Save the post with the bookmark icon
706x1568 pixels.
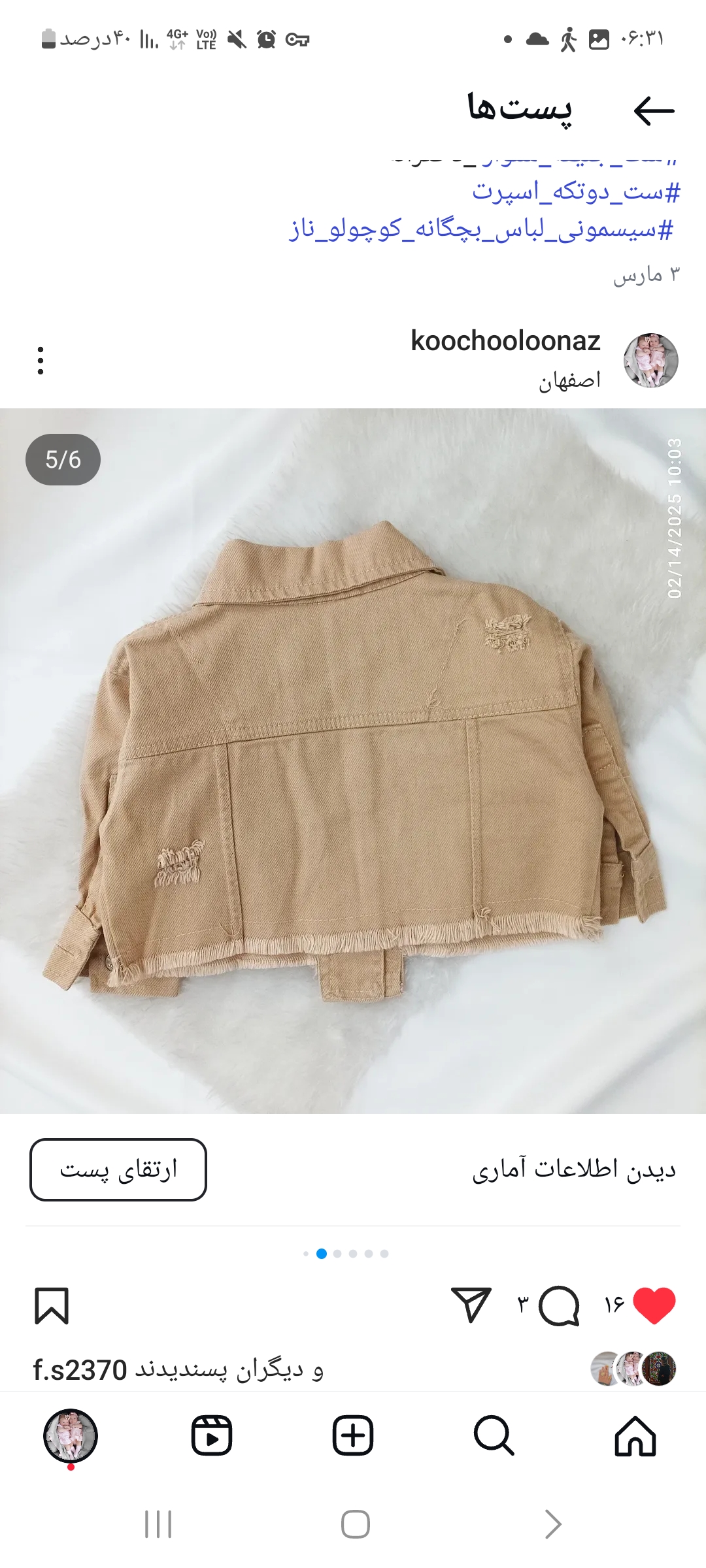52,1306
